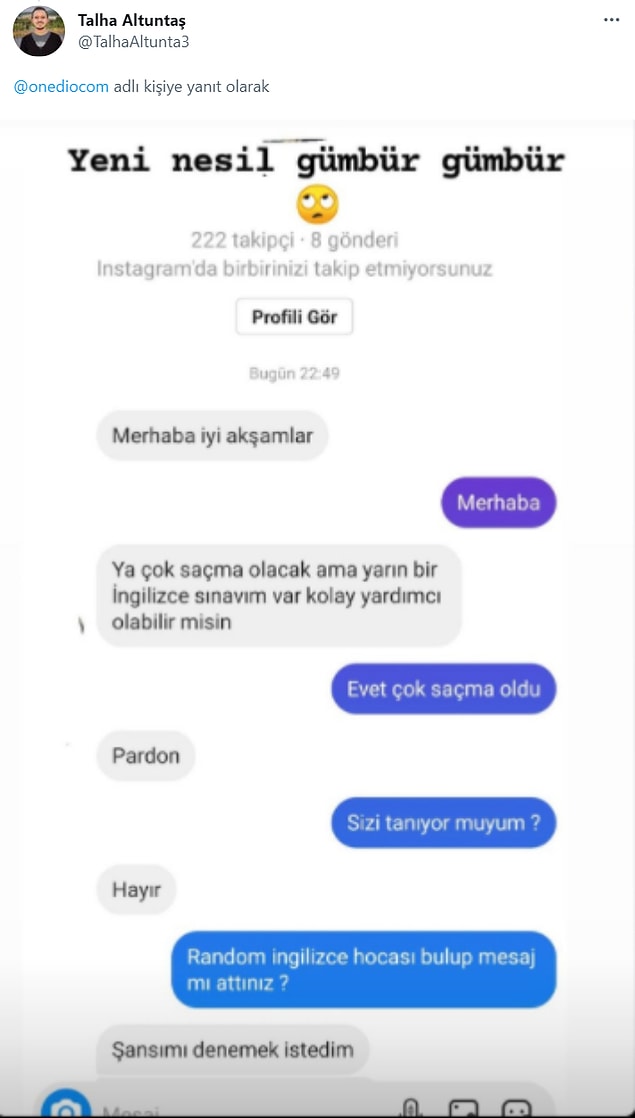View the Talha Altuntaş display name profile
635x1118 pixels.
click(131, 21)
